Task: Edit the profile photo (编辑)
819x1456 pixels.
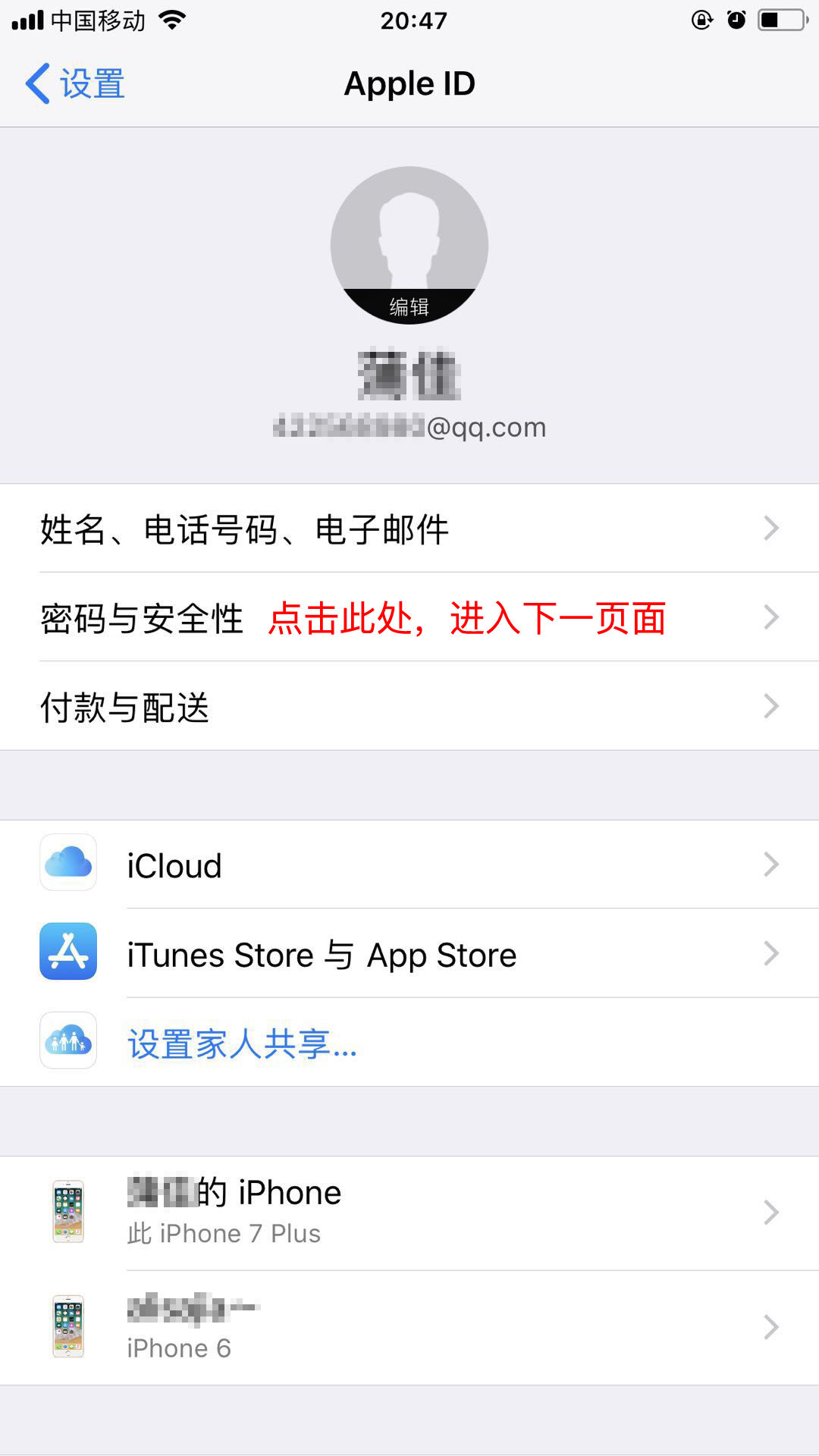Action: 409,306
